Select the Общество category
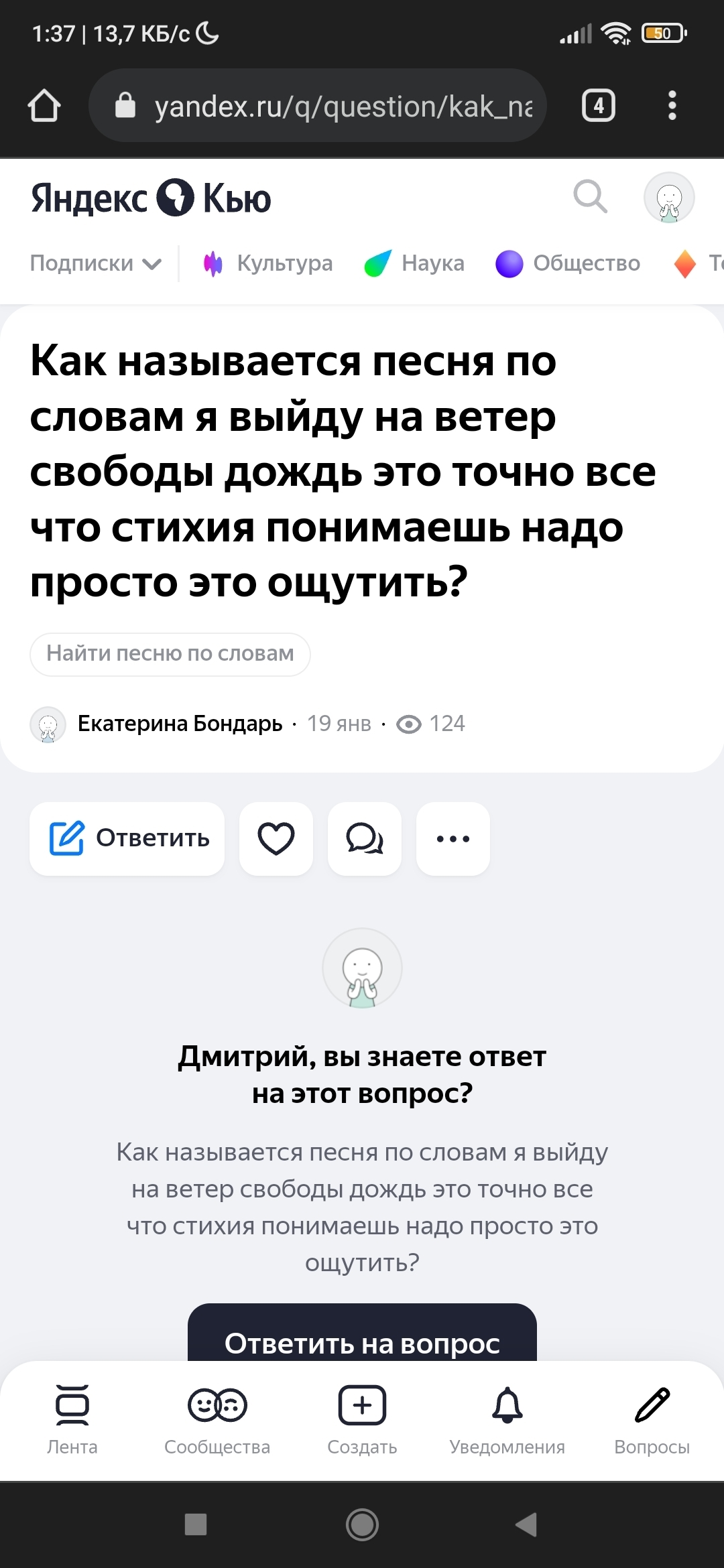 pyautogui.click(x=568, y=263)
